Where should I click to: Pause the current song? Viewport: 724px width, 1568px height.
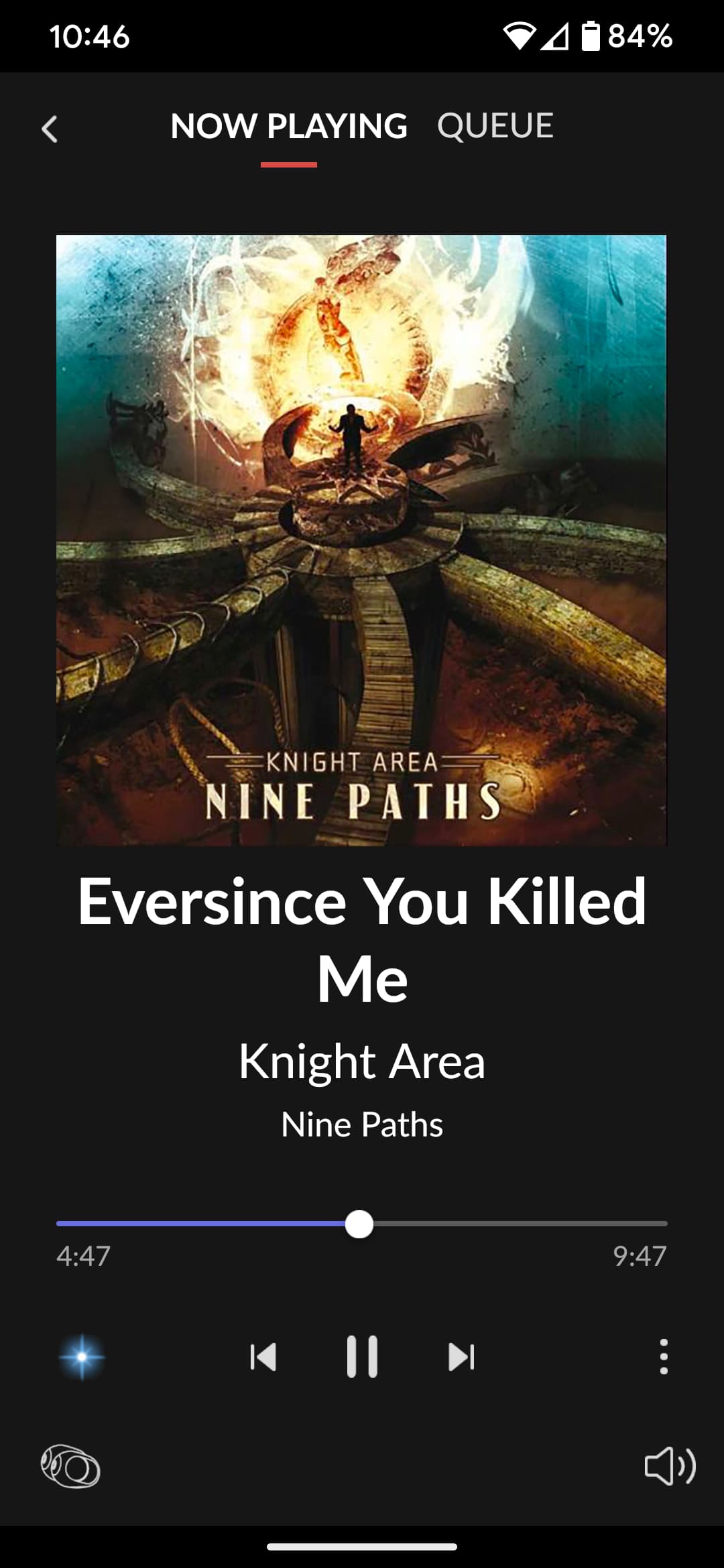[362, 1356]
